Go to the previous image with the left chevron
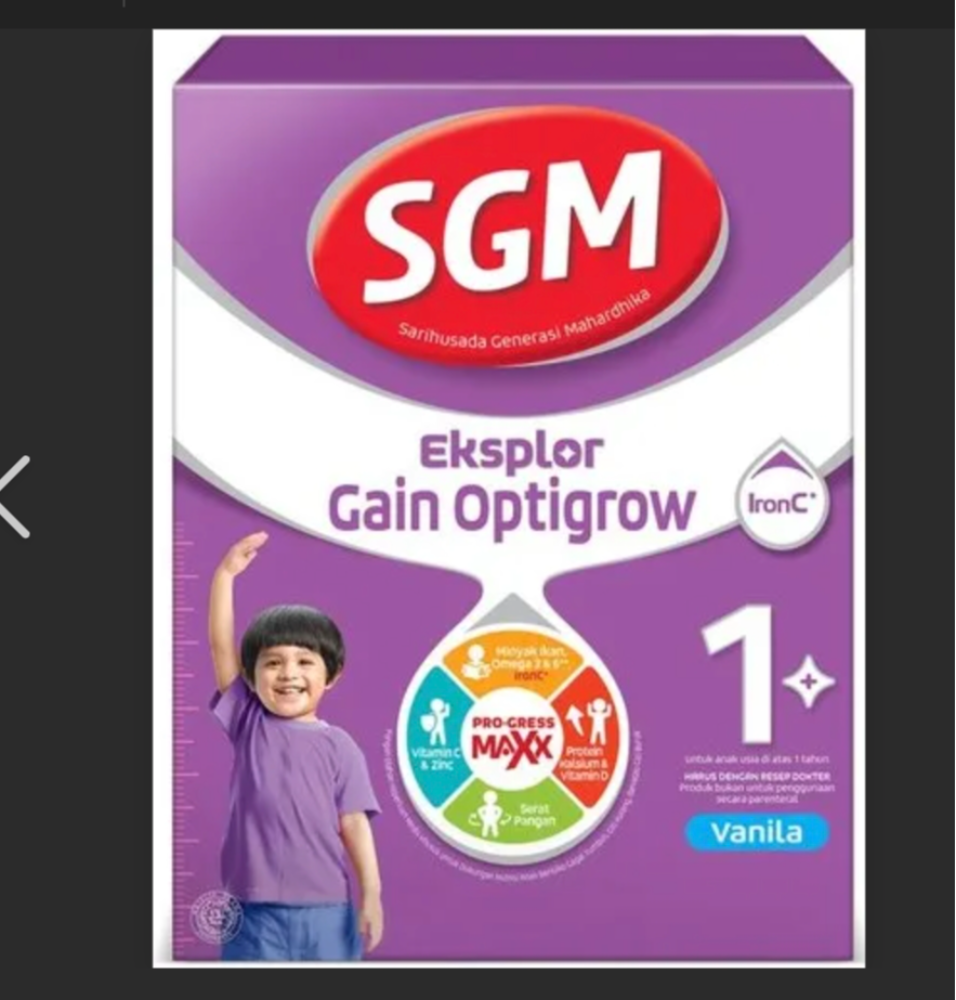 [15, 497]
